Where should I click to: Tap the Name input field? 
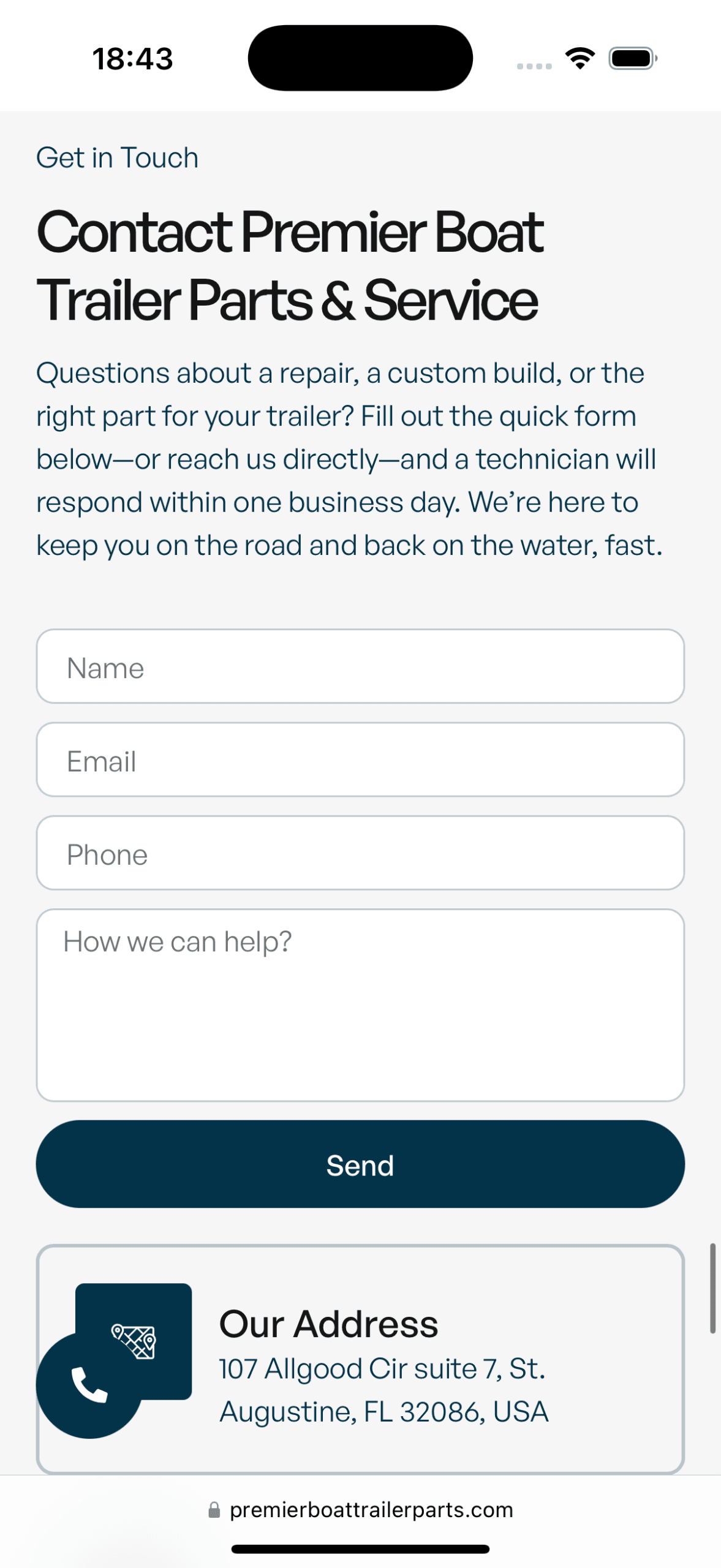point(360,666)
